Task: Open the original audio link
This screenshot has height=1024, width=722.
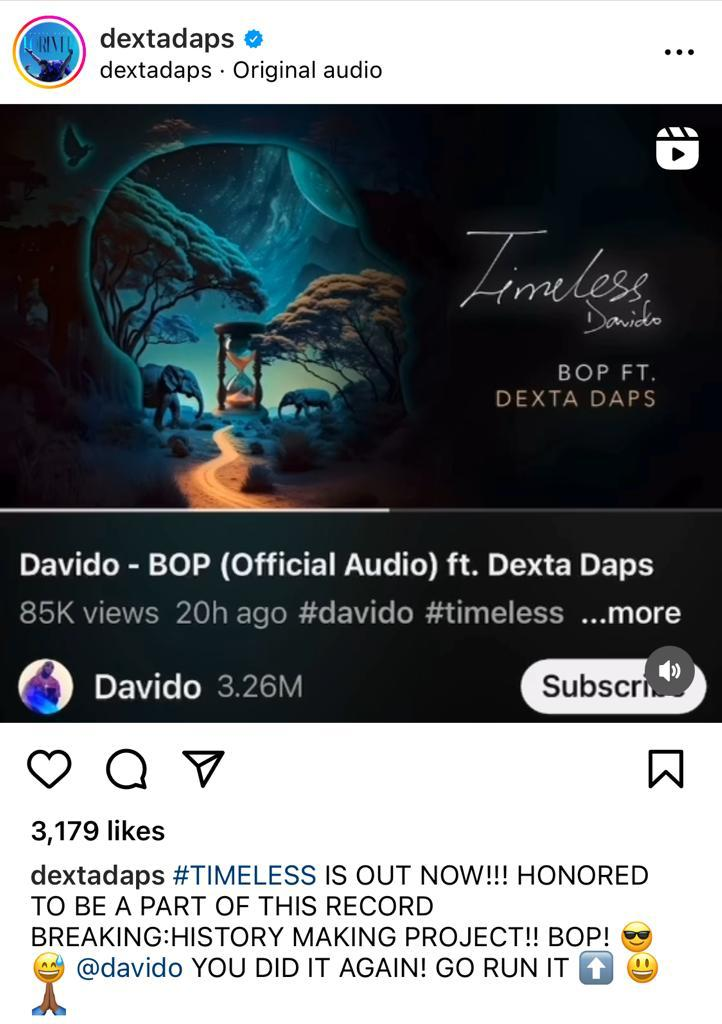Action: tap(307, 70)
